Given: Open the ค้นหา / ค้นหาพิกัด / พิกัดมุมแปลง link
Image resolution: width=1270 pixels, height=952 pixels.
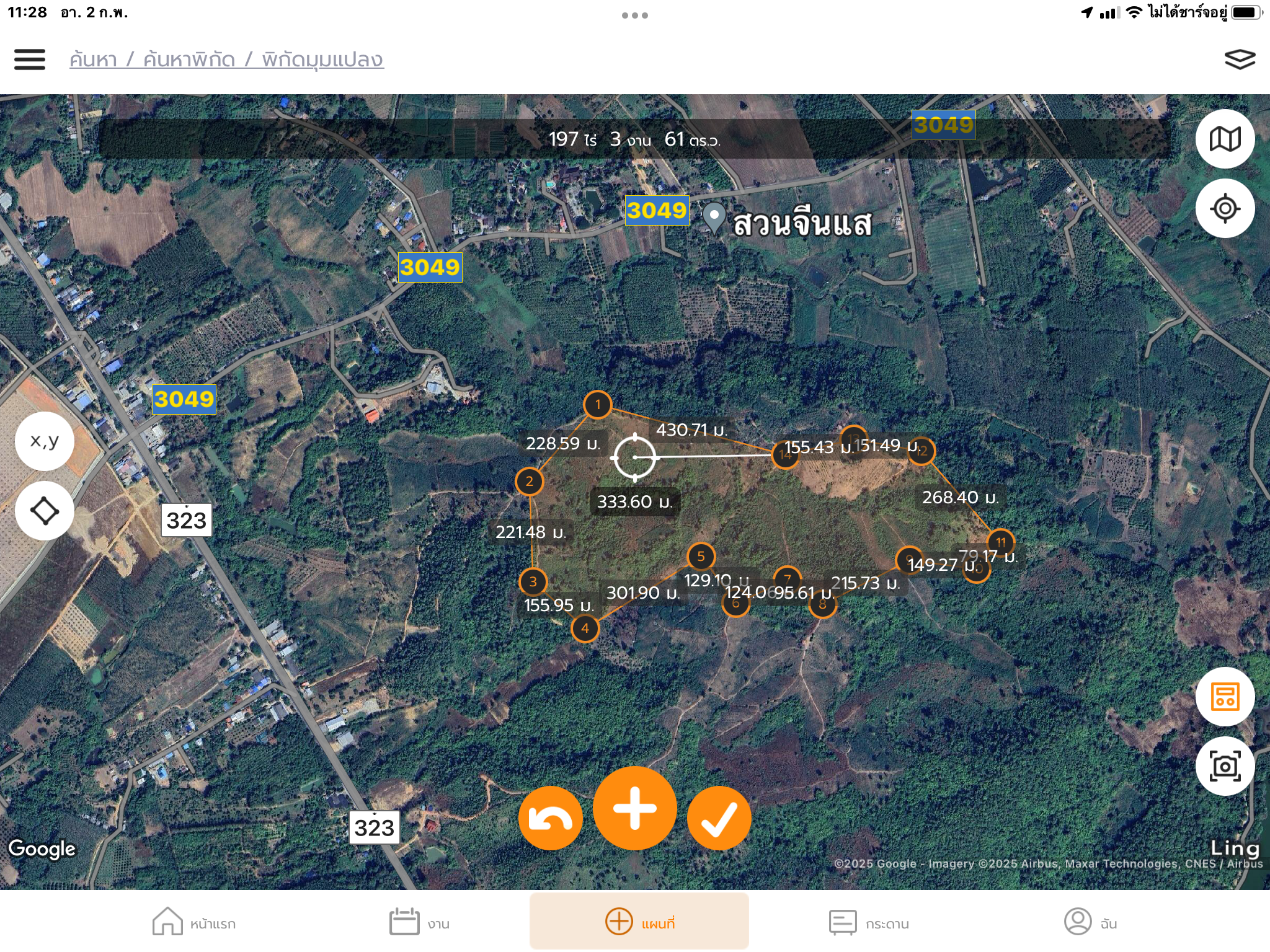Looking at the screenshot, I should (x=226, y=59).
